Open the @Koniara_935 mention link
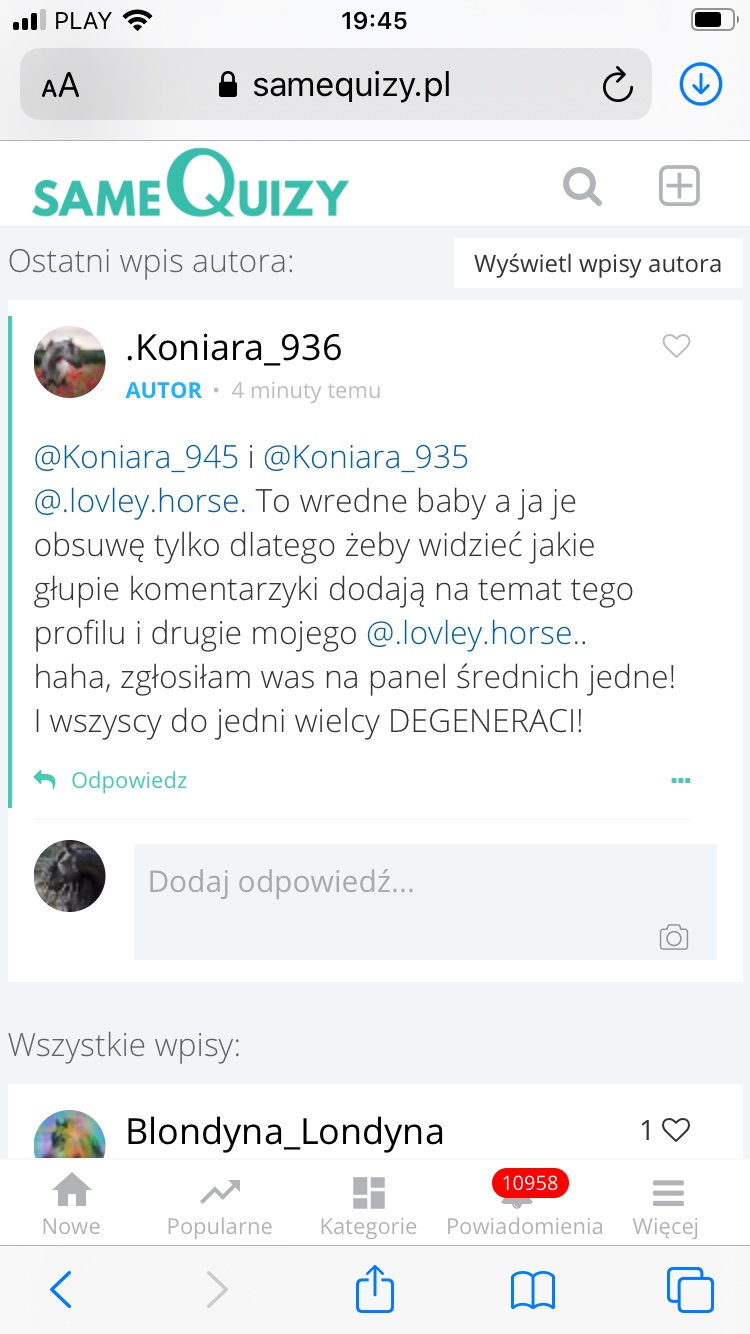This screenshot has height=1334, width=750. 366,457
